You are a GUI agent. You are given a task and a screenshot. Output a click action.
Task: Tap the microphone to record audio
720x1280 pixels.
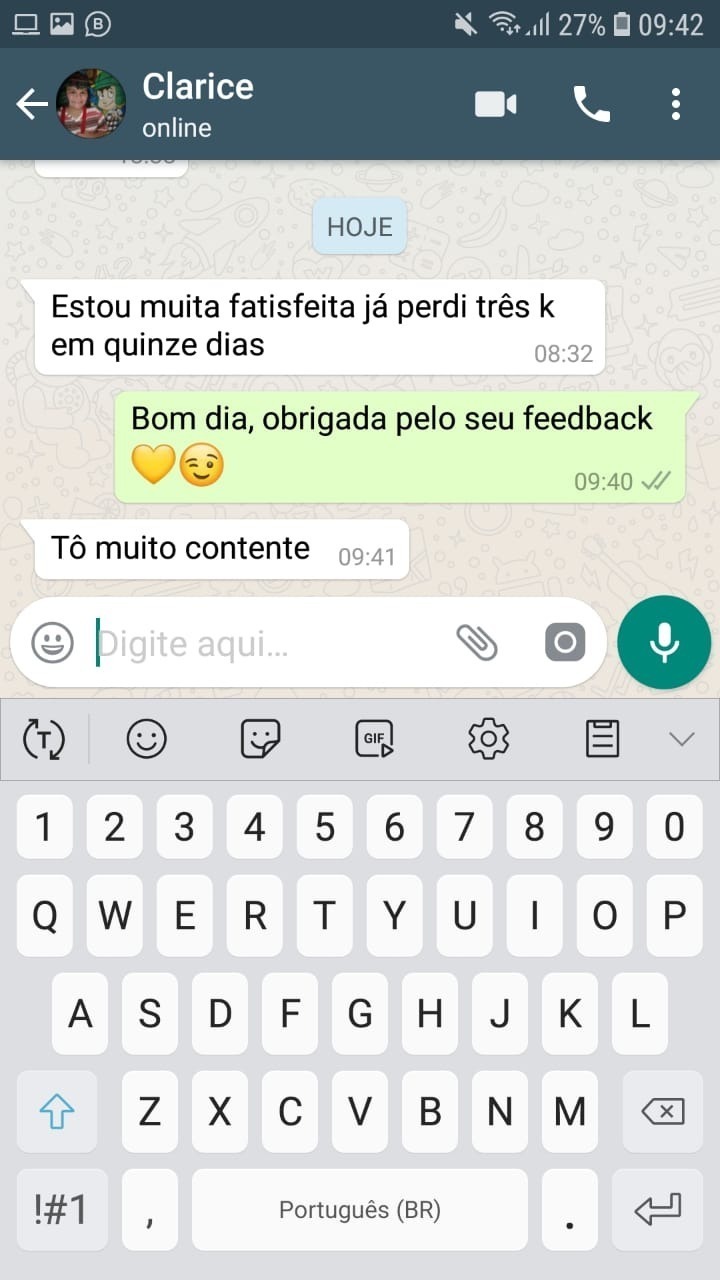pyautogui.click(x=664, y=643)
